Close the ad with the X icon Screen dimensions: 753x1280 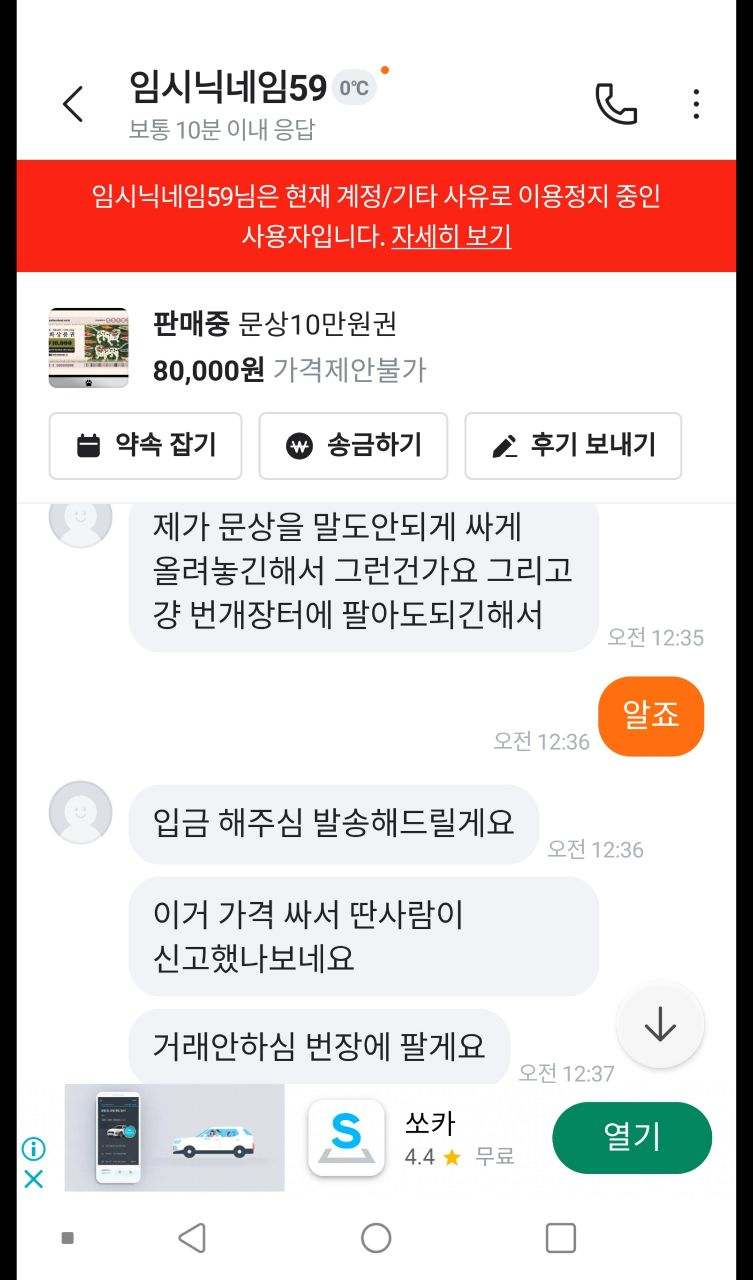33,1179
